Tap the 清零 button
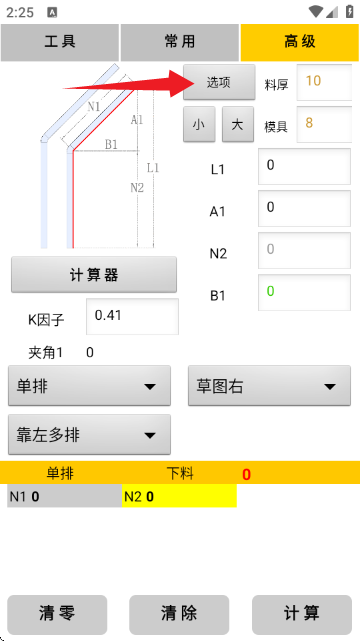 pyautogui.click(x=57, y=614)
